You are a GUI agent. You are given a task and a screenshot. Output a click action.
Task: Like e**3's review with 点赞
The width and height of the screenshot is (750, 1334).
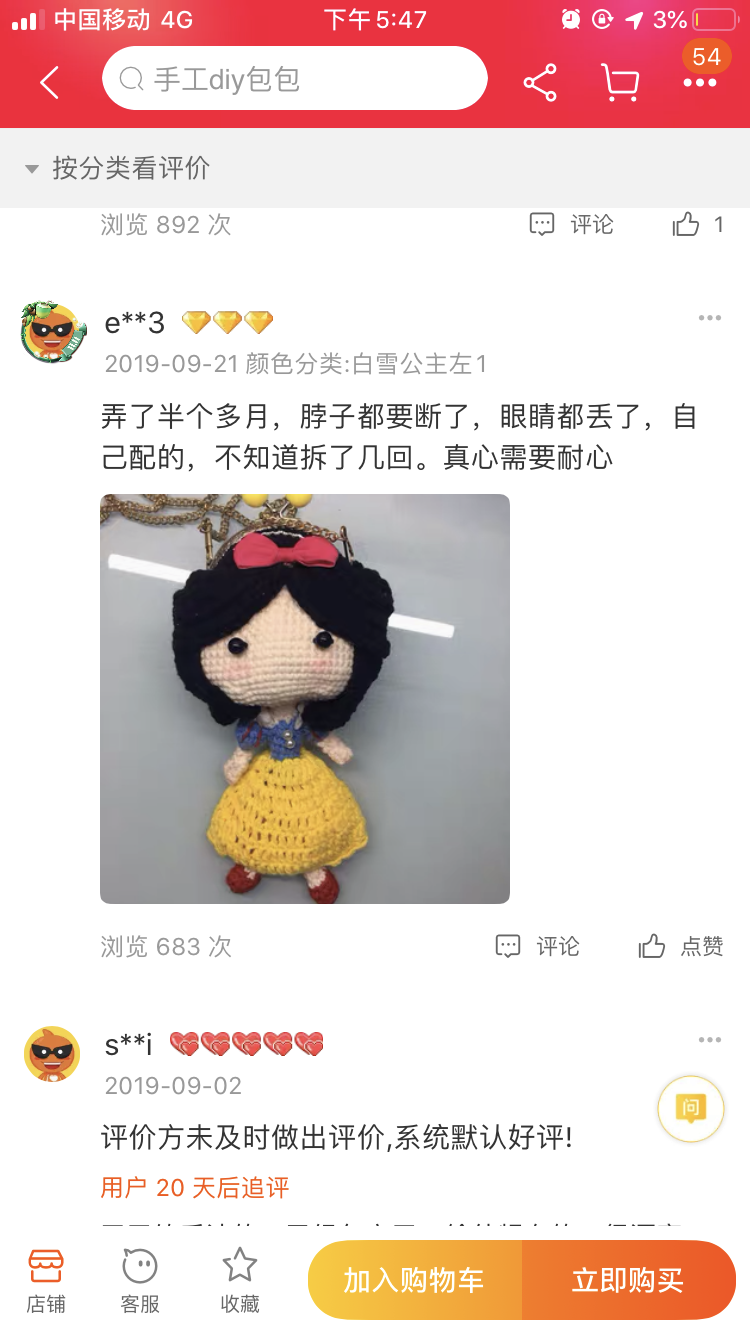pyautogui.click(x=680, y=946)
